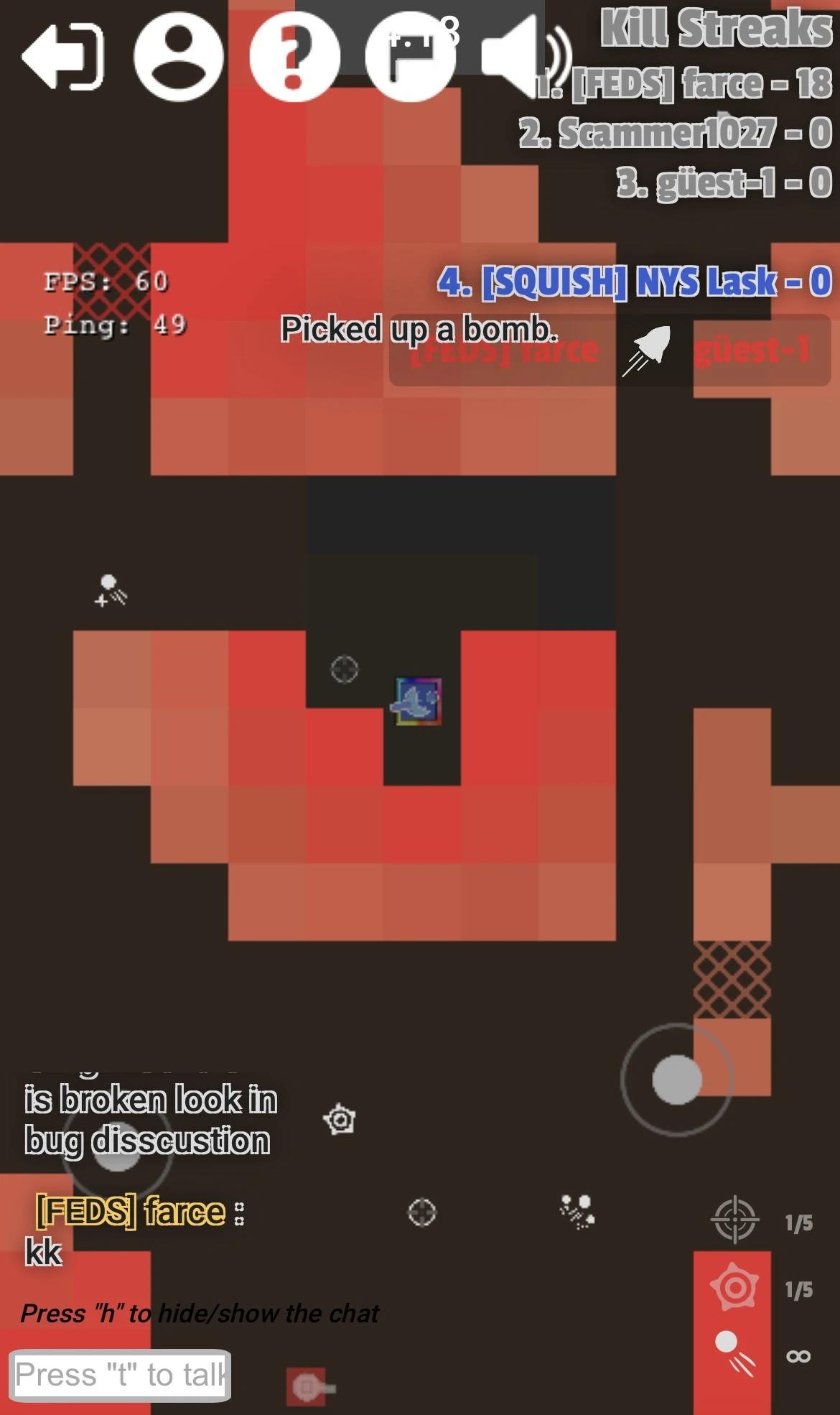Click the Kill Streaks header
Screen dimensions: 840x1415
tap(714, 30)
